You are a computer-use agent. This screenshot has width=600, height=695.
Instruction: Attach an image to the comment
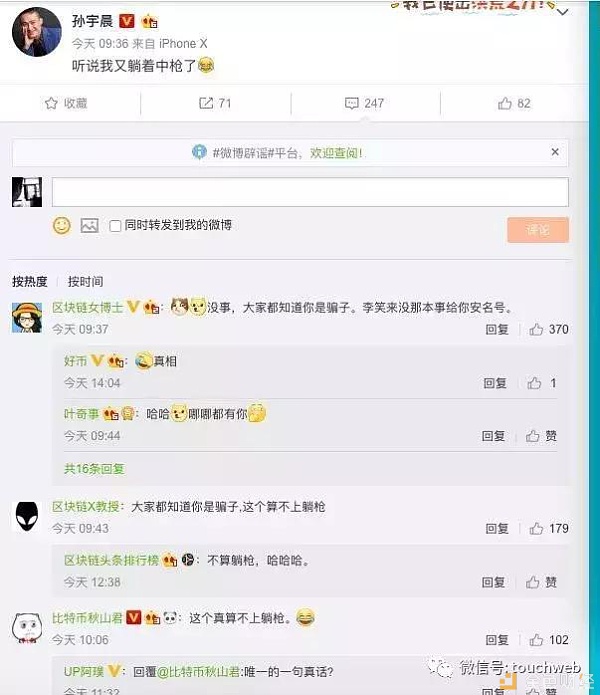89,226
